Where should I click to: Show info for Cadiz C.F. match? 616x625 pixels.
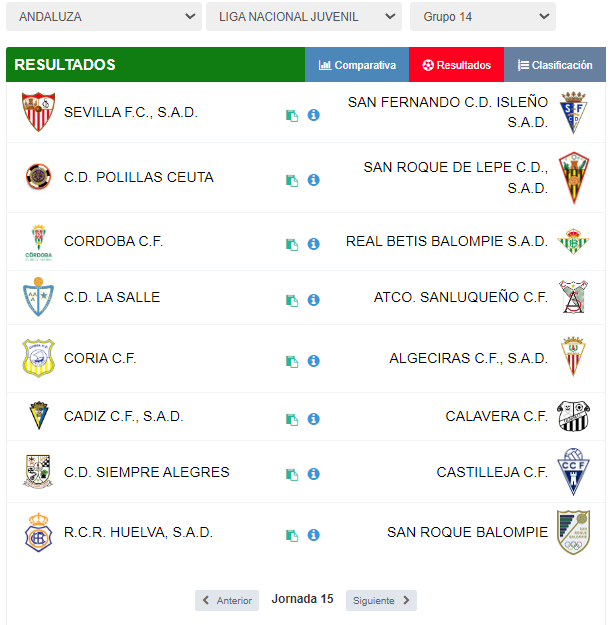313,419
